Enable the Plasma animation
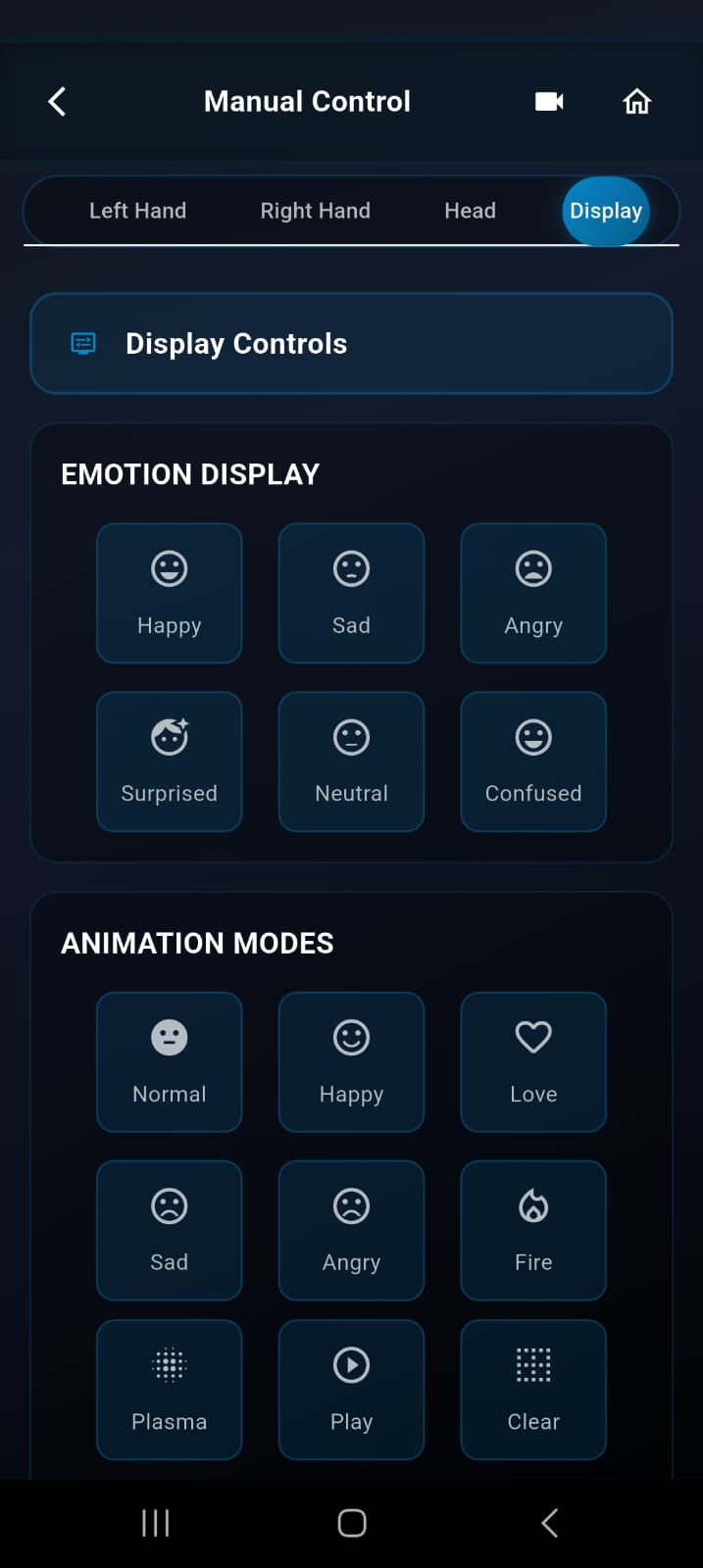 [x=170, y=1389]
